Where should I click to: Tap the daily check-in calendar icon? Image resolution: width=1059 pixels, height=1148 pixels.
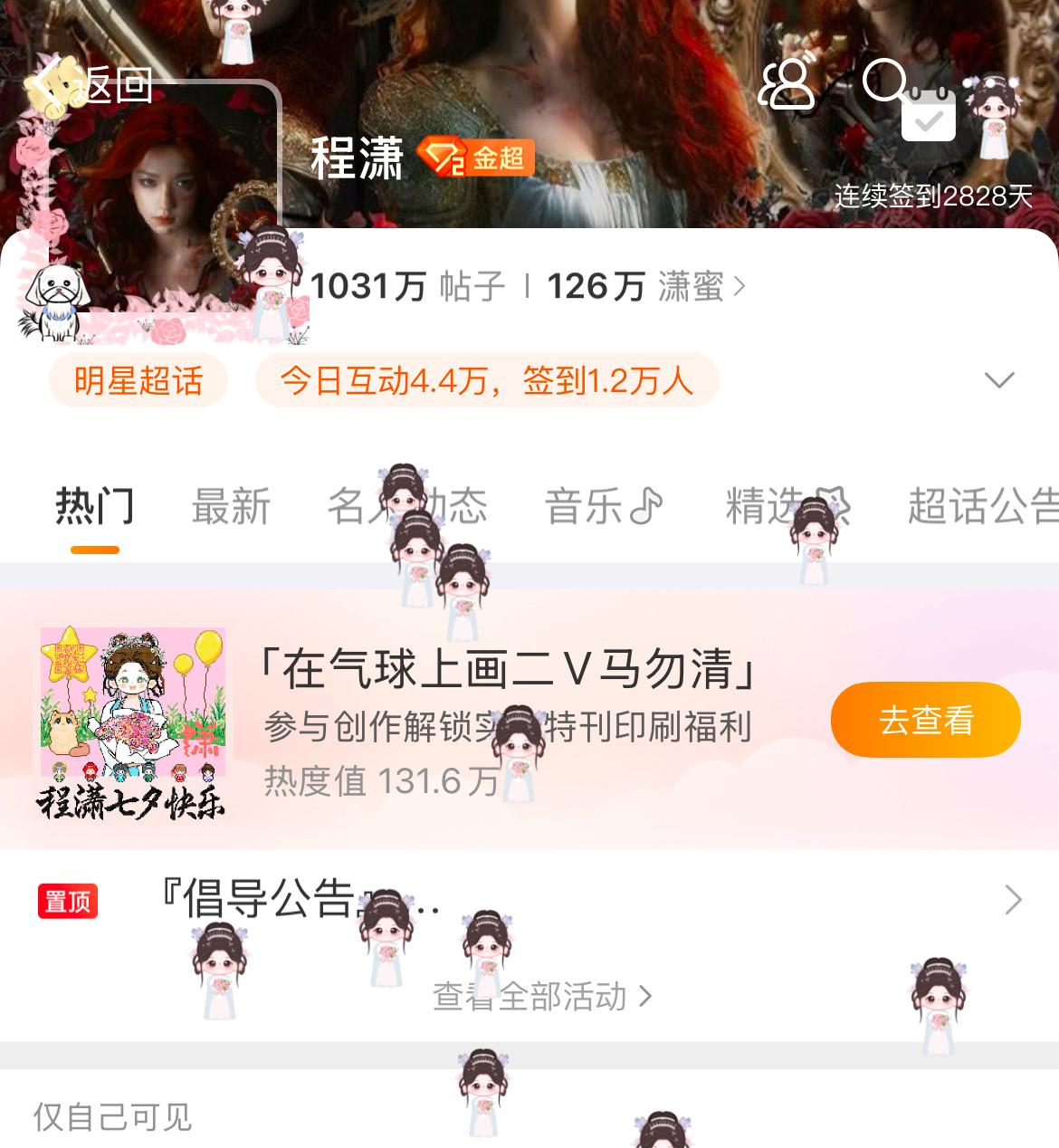point(929,116)
